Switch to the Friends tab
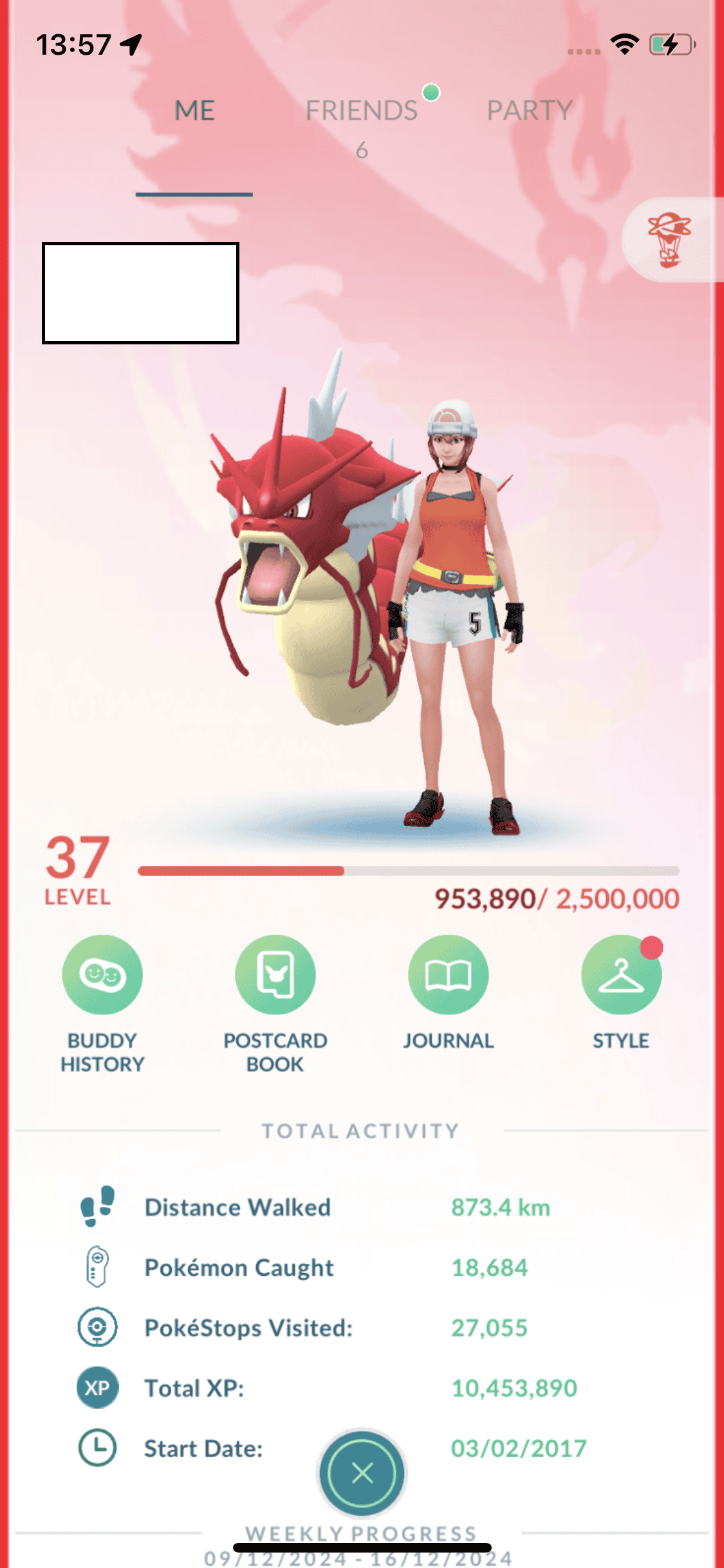 [x=362, y=111]
